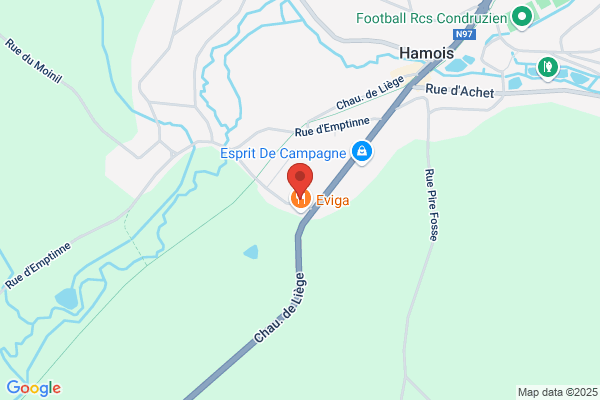Image resolution: width=600 pixels, height=400 pixels.
Task: Open the Football Rcs Condruzien marker
Action: coord(522,18)
